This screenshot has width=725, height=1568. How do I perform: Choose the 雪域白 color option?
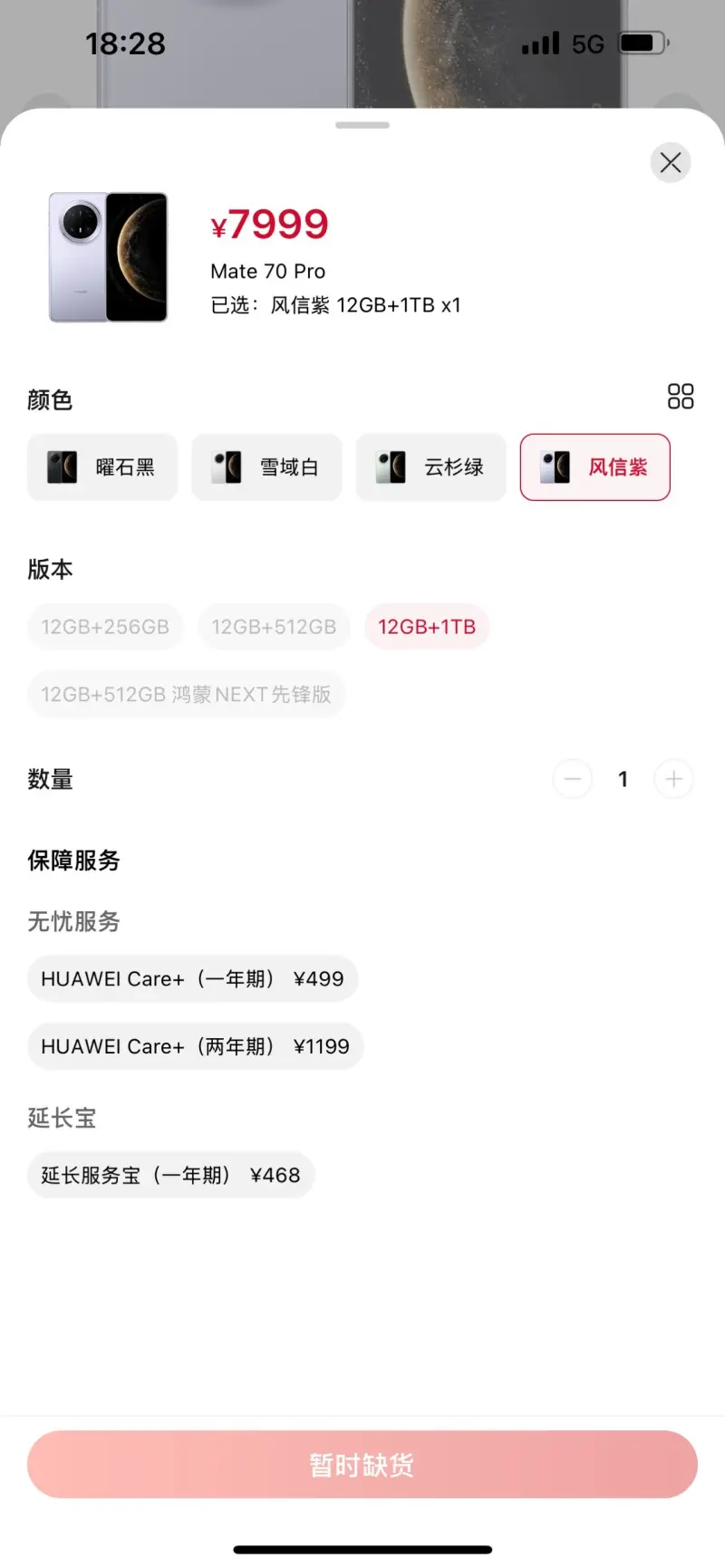266,467
